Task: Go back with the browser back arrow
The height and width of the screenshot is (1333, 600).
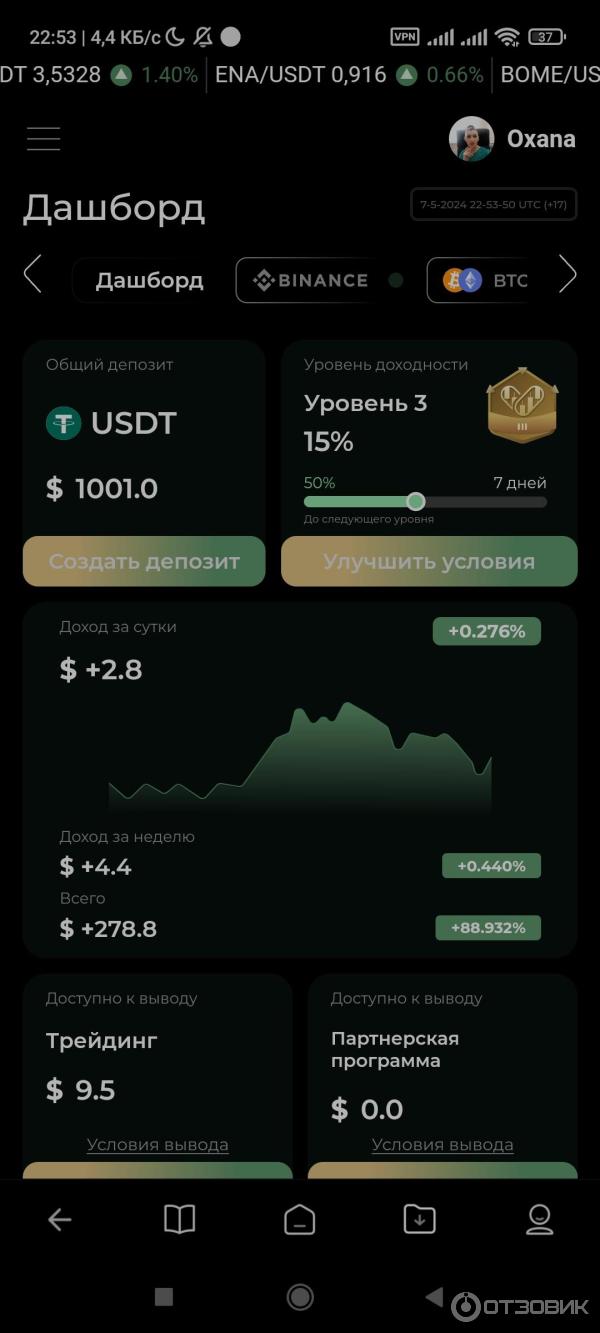Action: point(60,1219)
